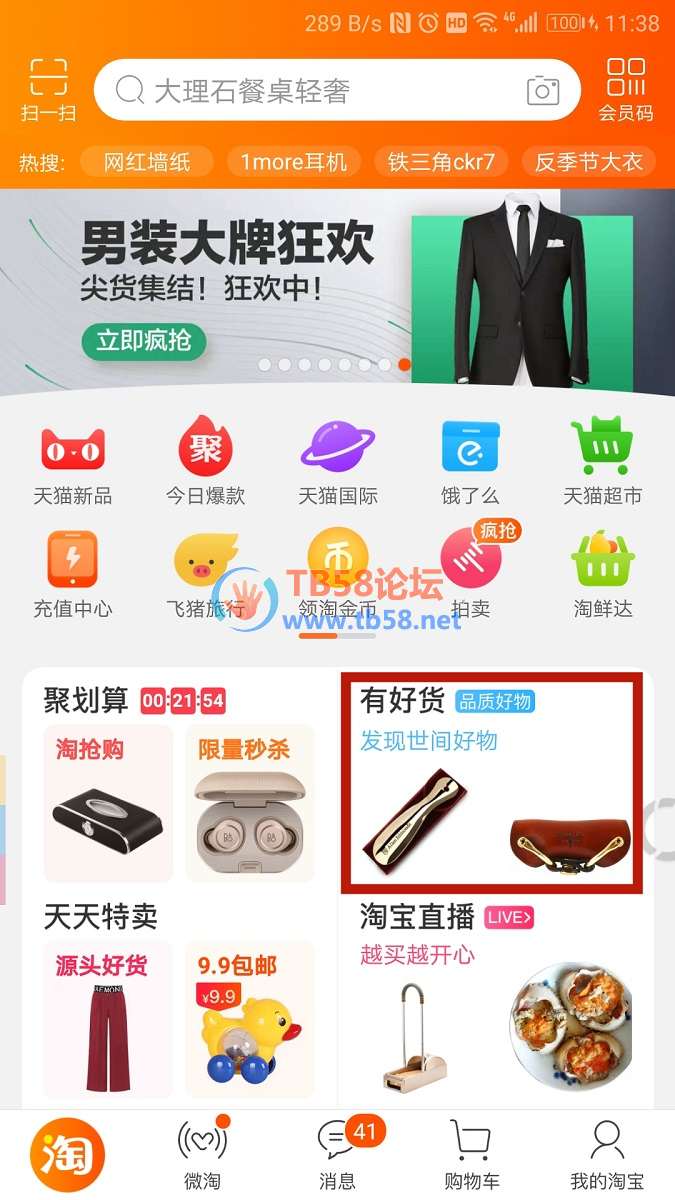Open camera image search icon
The width and height of the screenshot is (675, 1200).
click(x=542, y=91)
